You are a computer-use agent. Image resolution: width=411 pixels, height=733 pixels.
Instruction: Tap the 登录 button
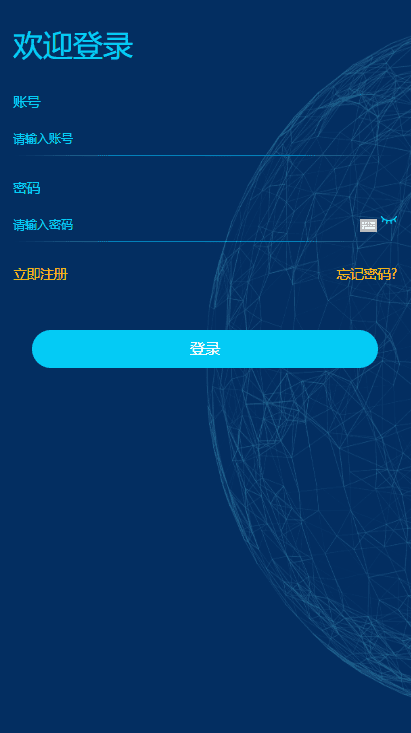(x=205, y=349)
